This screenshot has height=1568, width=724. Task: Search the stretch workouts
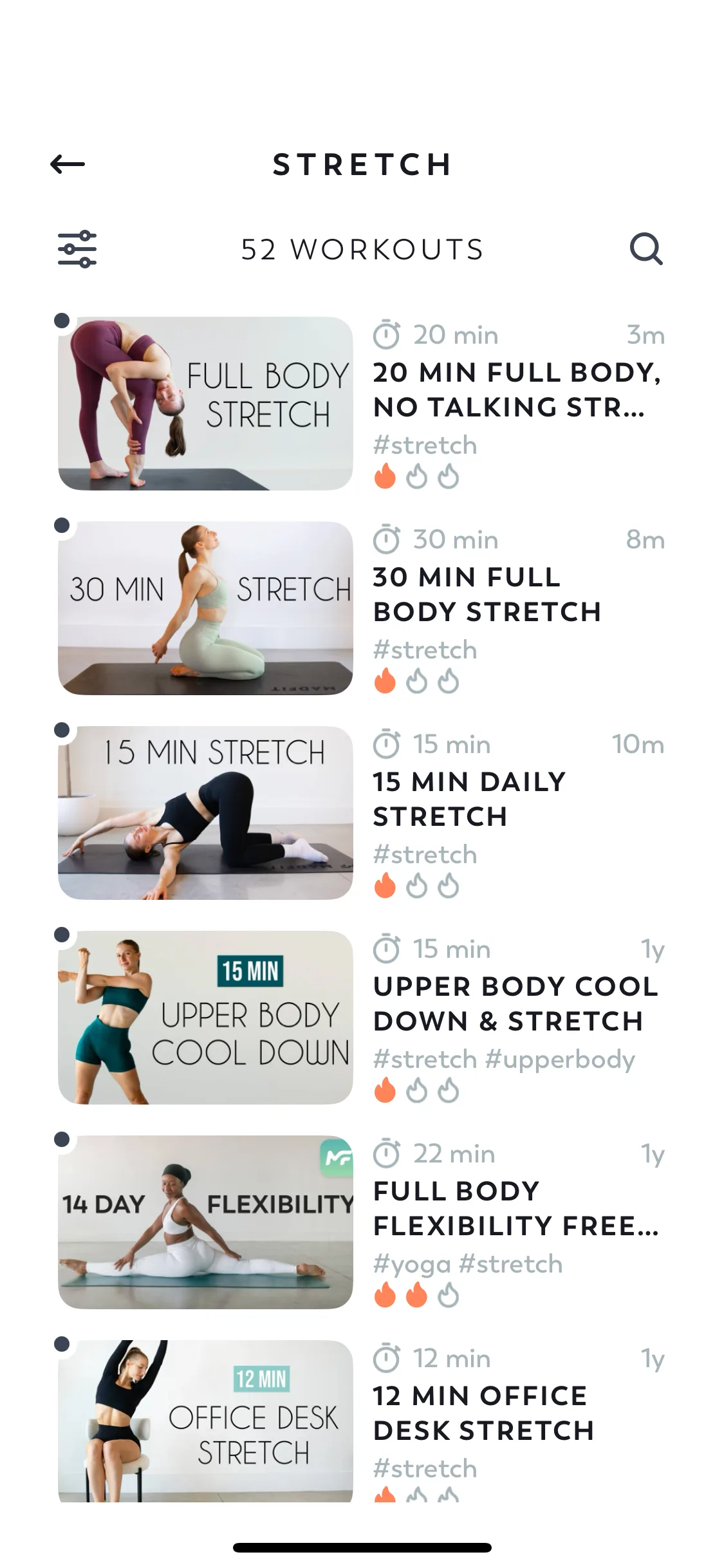coord(645,249)
